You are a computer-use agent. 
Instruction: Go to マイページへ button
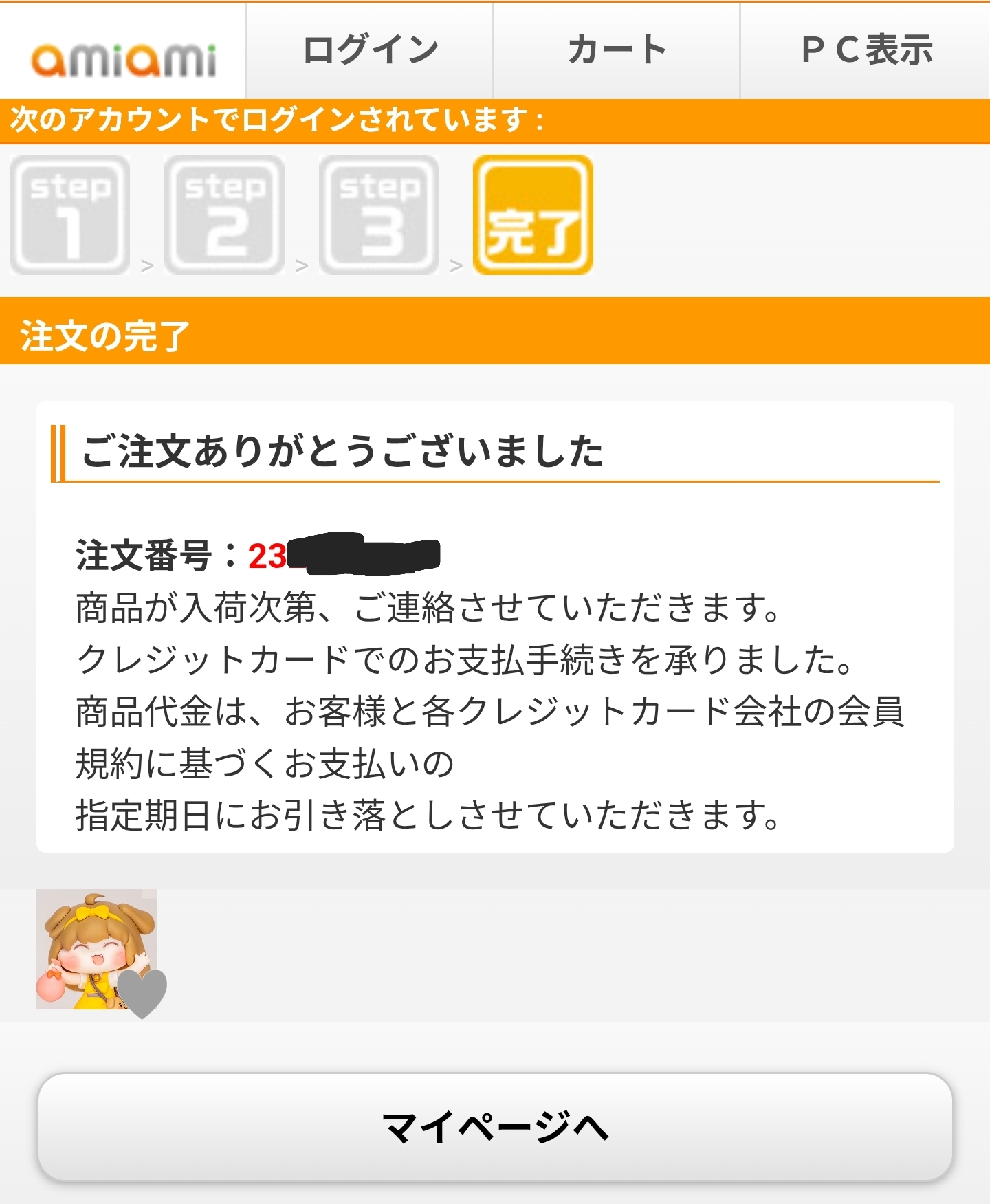(x=495, y=1127)
